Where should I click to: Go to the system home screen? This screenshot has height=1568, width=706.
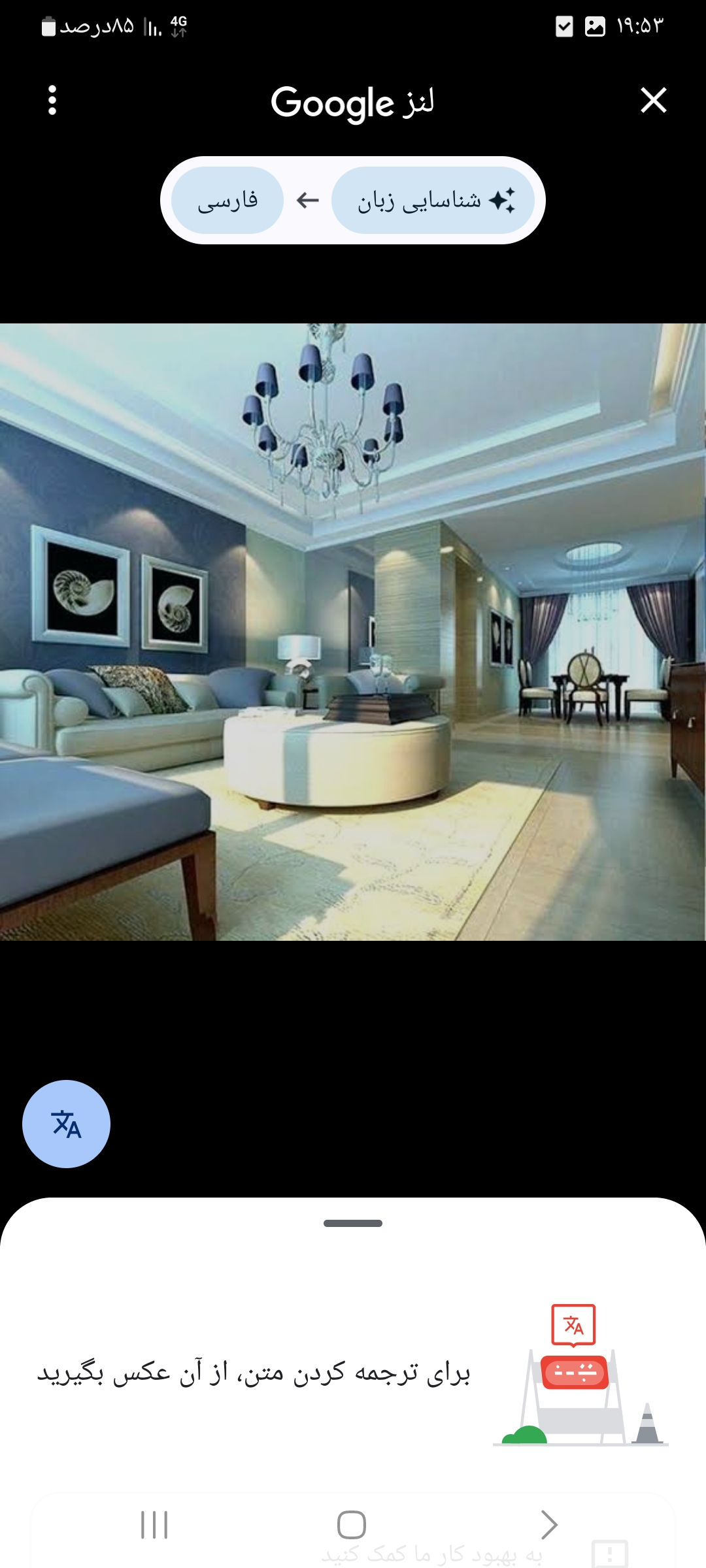(352, 1525)
